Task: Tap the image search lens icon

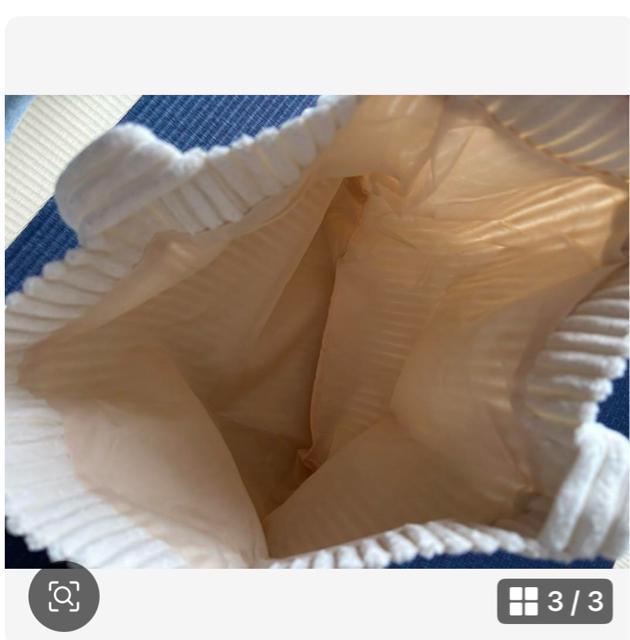Action: tap(64, 597)
